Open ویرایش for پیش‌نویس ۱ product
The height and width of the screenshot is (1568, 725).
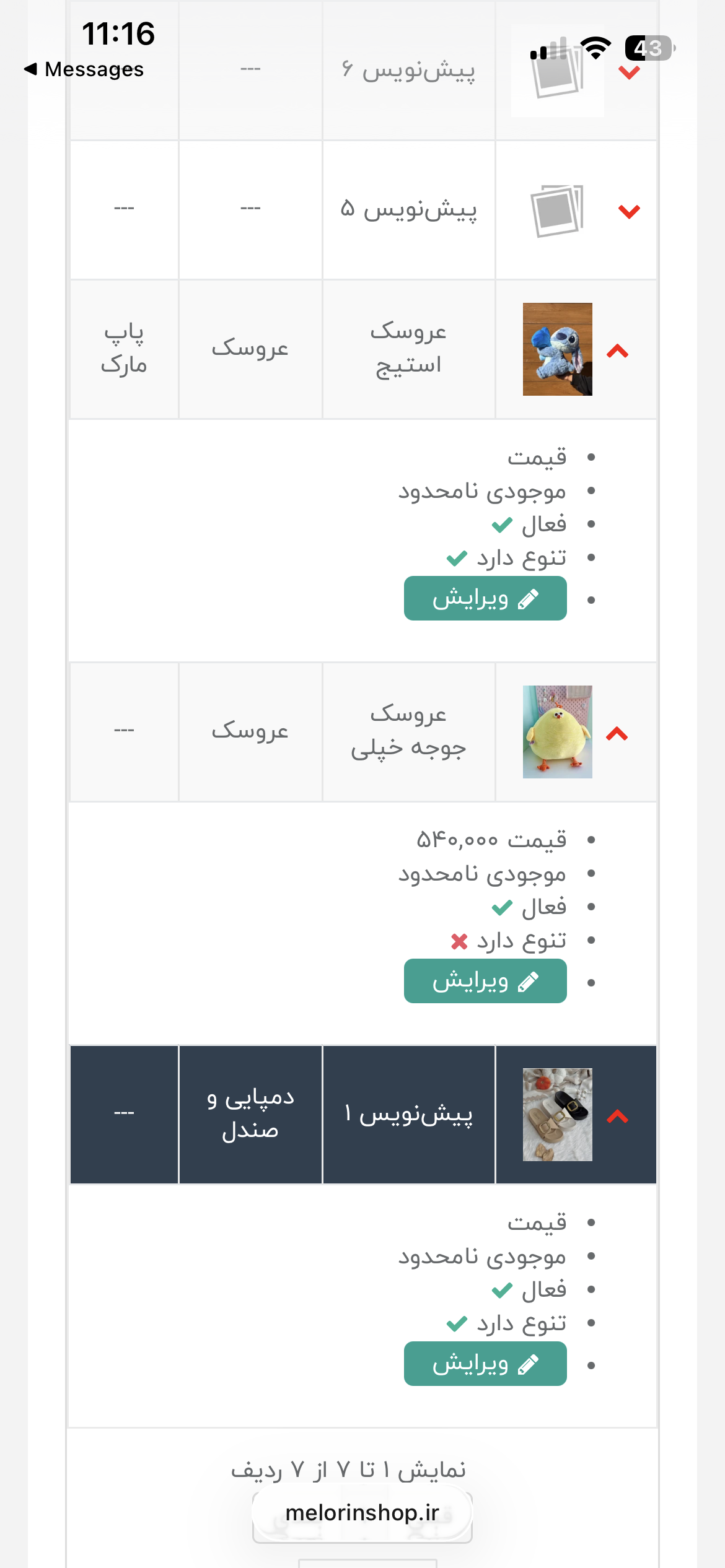[485, 1364]
